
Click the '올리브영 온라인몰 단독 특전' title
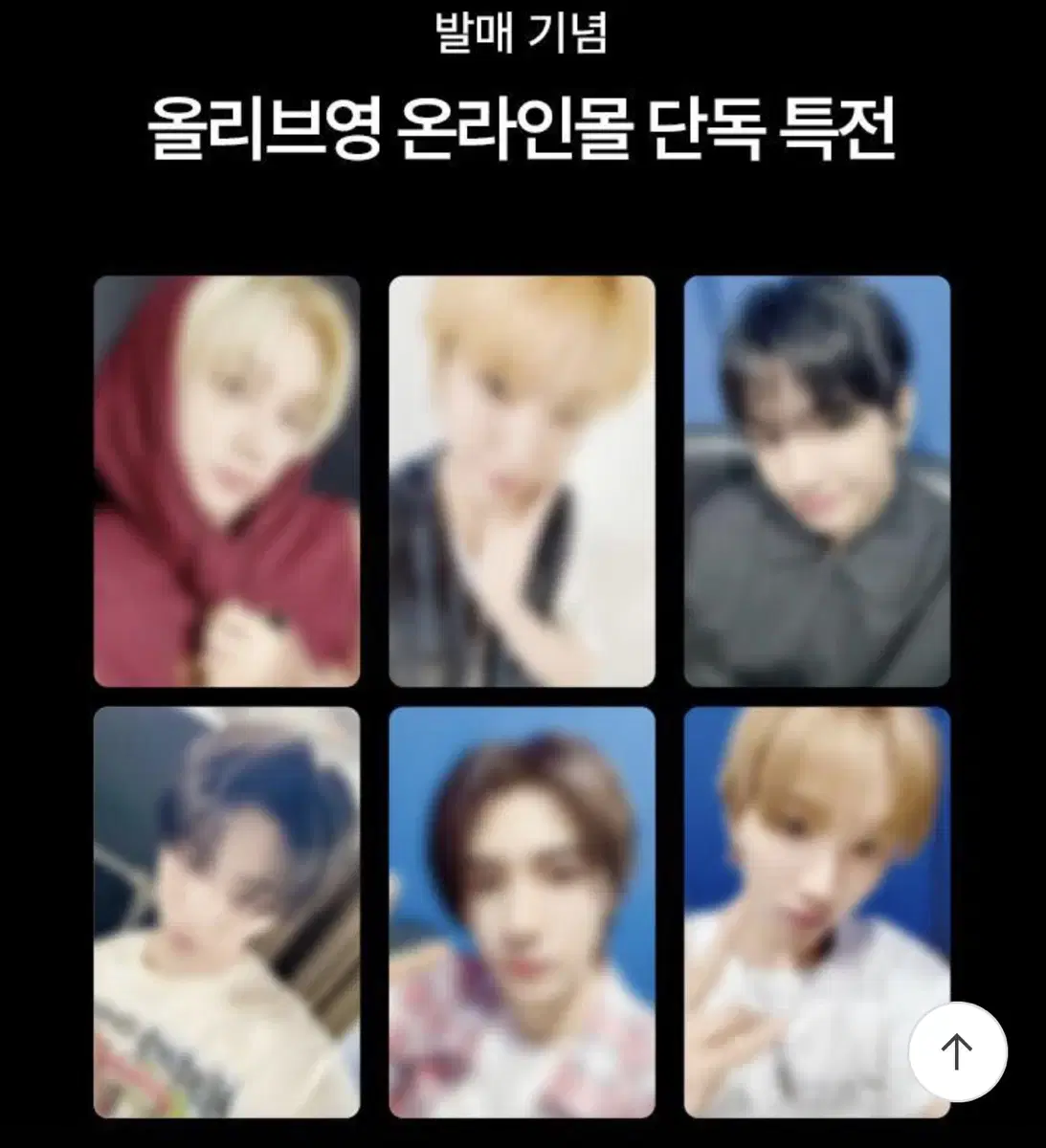coord(523,122)
